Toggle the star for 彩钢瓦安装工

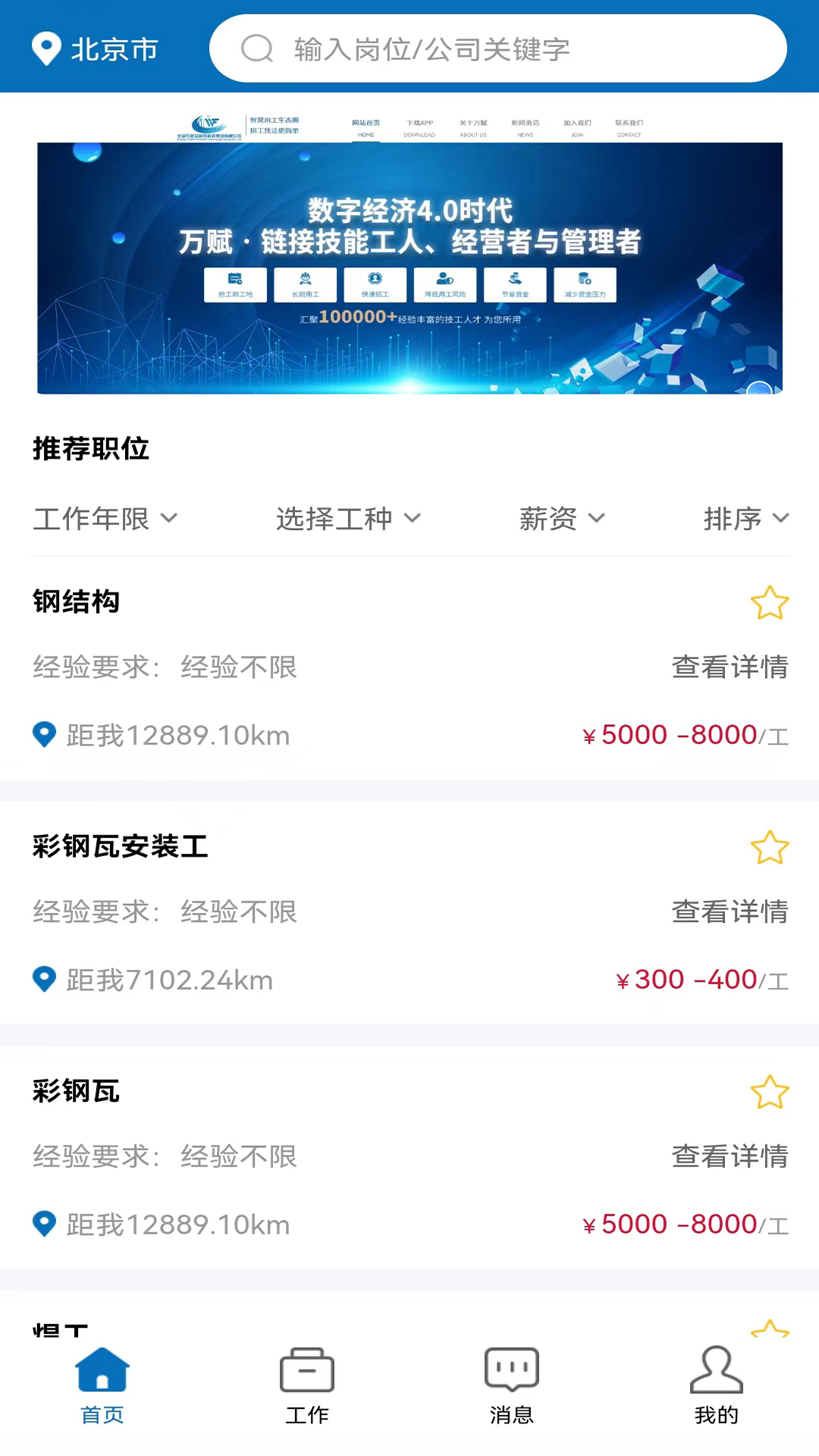click(770, 848)
